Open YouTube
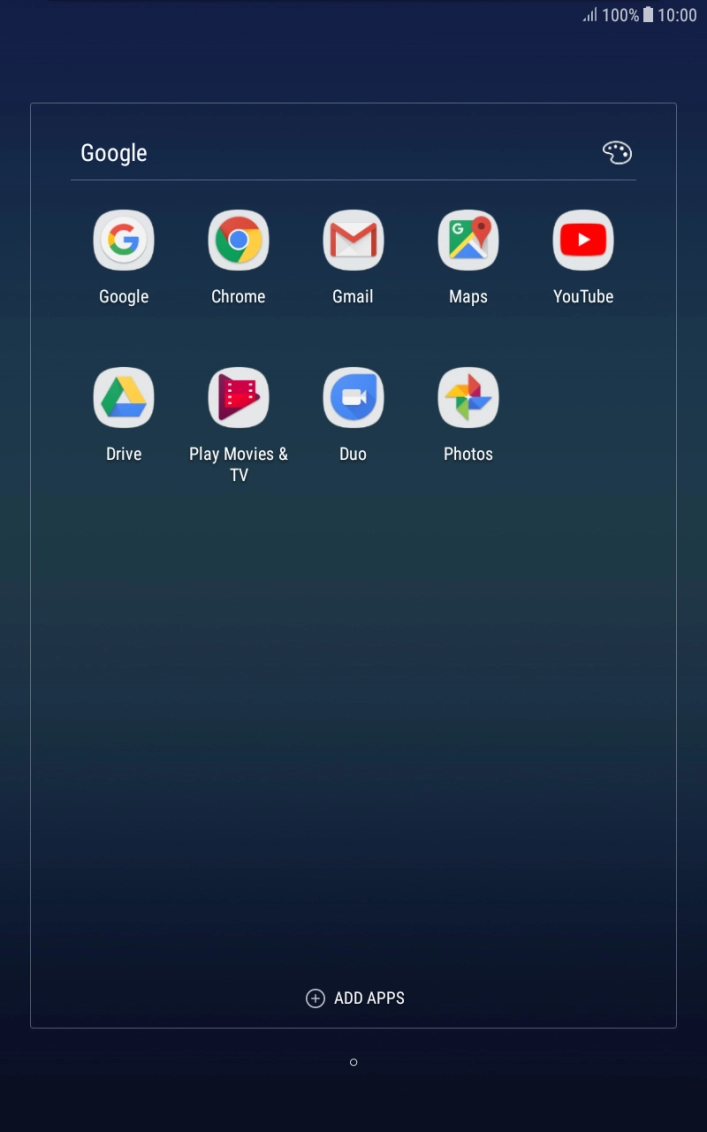The image size is (707, 1132). 583,241
